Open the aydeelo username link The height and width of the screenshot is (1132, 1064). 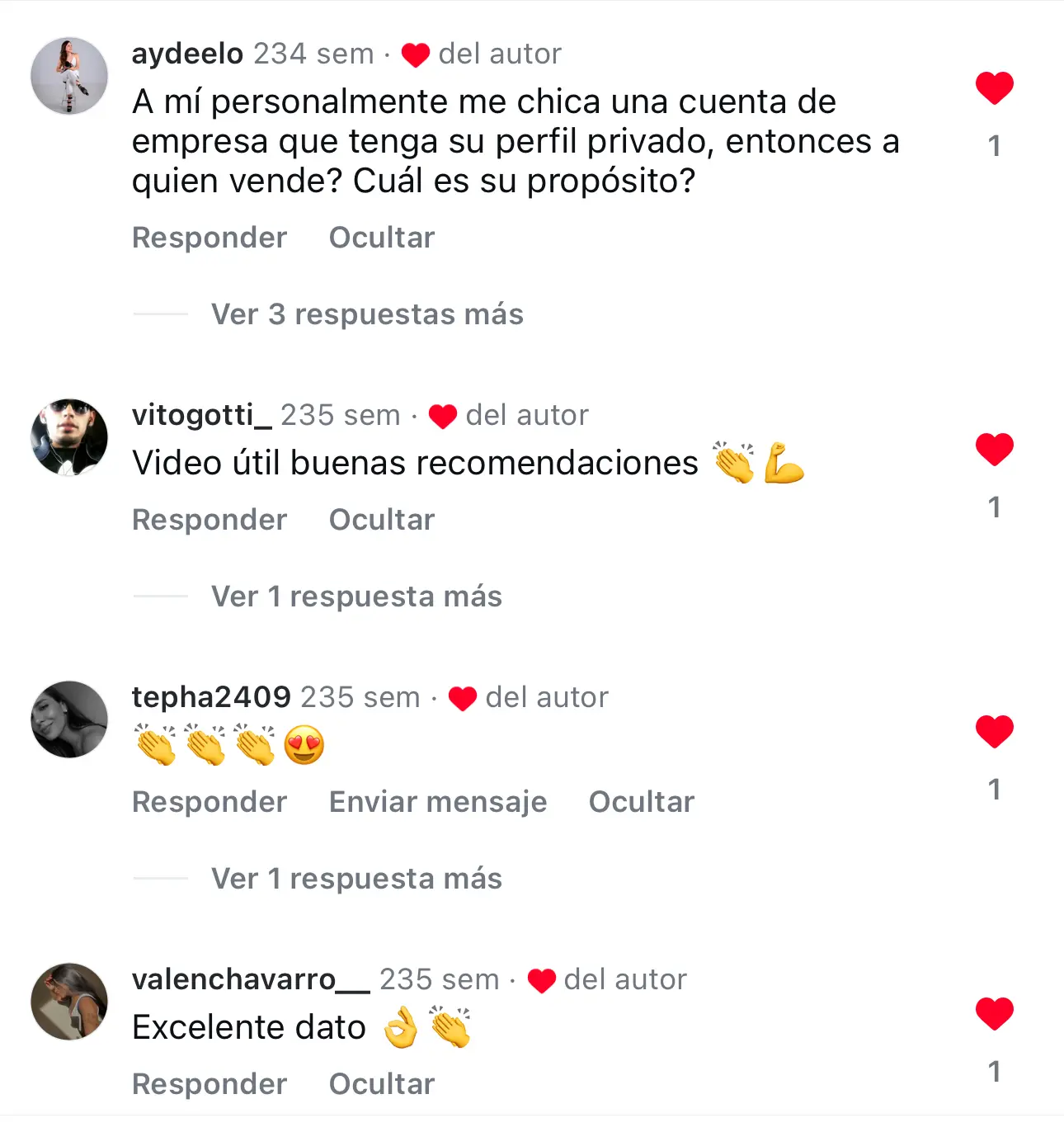pyautogui.click(x=187, y=54)
